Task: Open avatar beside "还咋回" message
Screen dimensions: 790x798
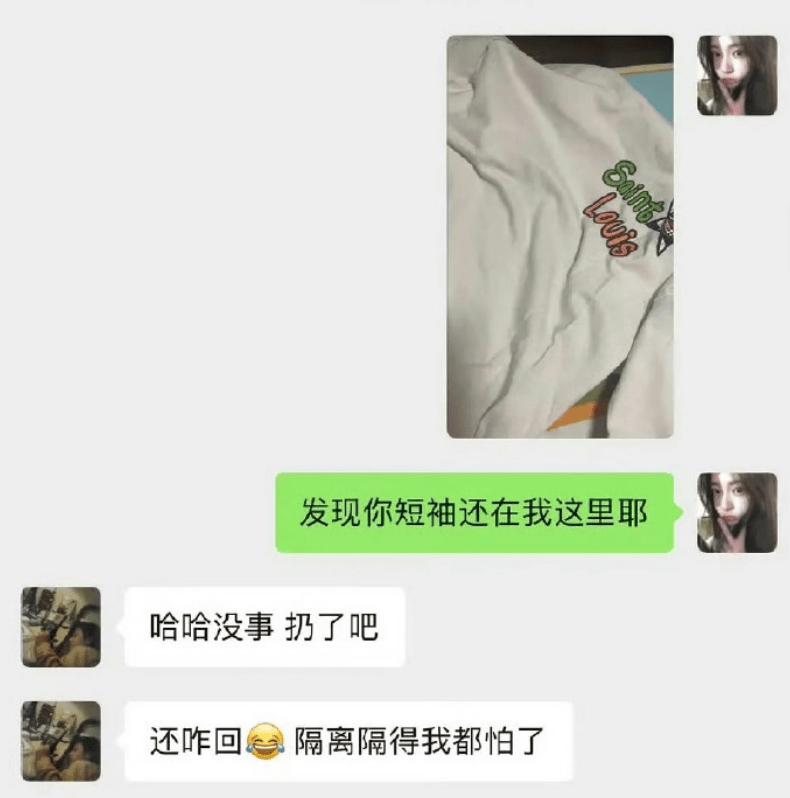Action: 61,741
